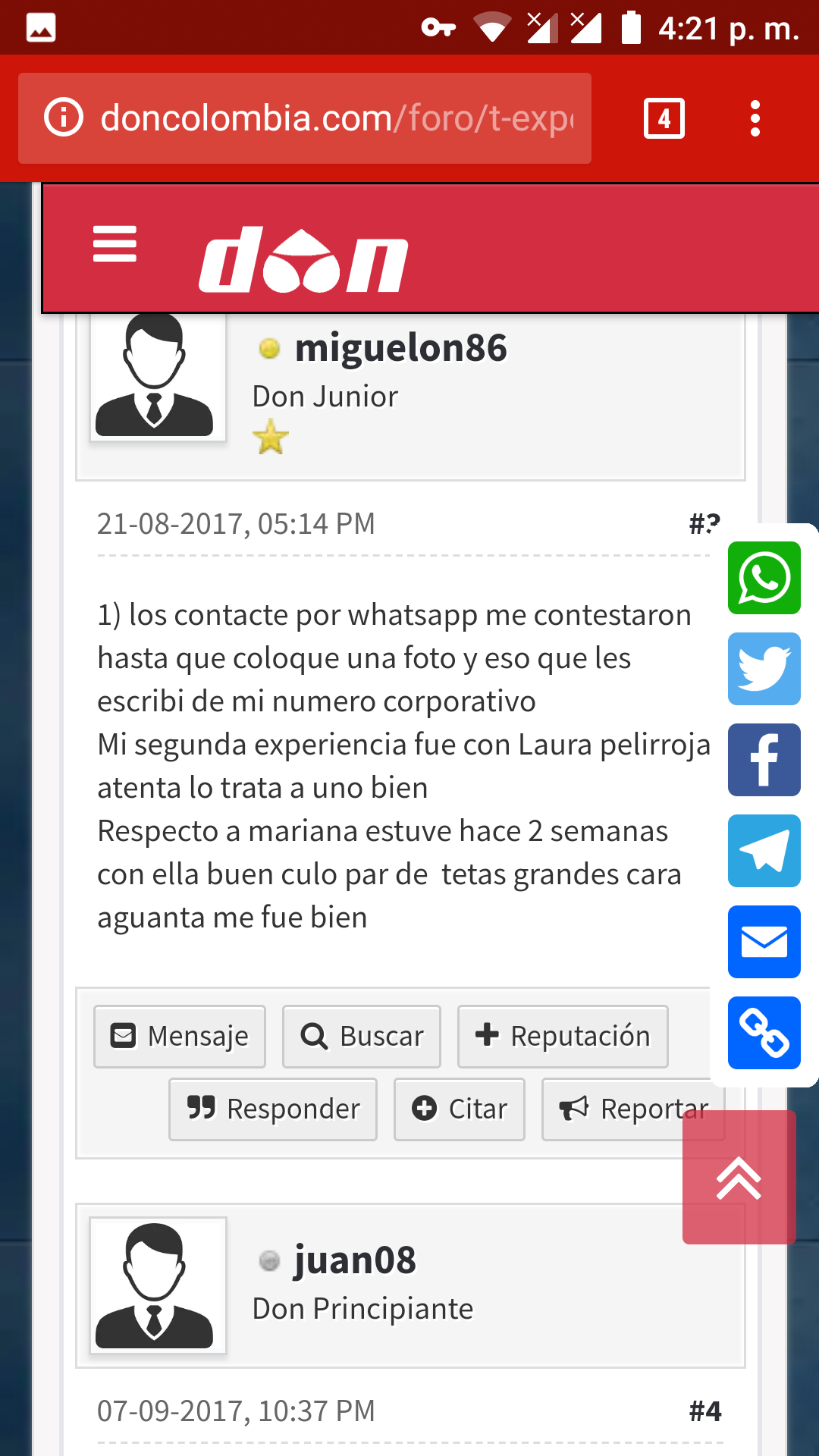Jump back to top of page
The height and width of the screenshot is (1456, 819).
point(739,1178)
